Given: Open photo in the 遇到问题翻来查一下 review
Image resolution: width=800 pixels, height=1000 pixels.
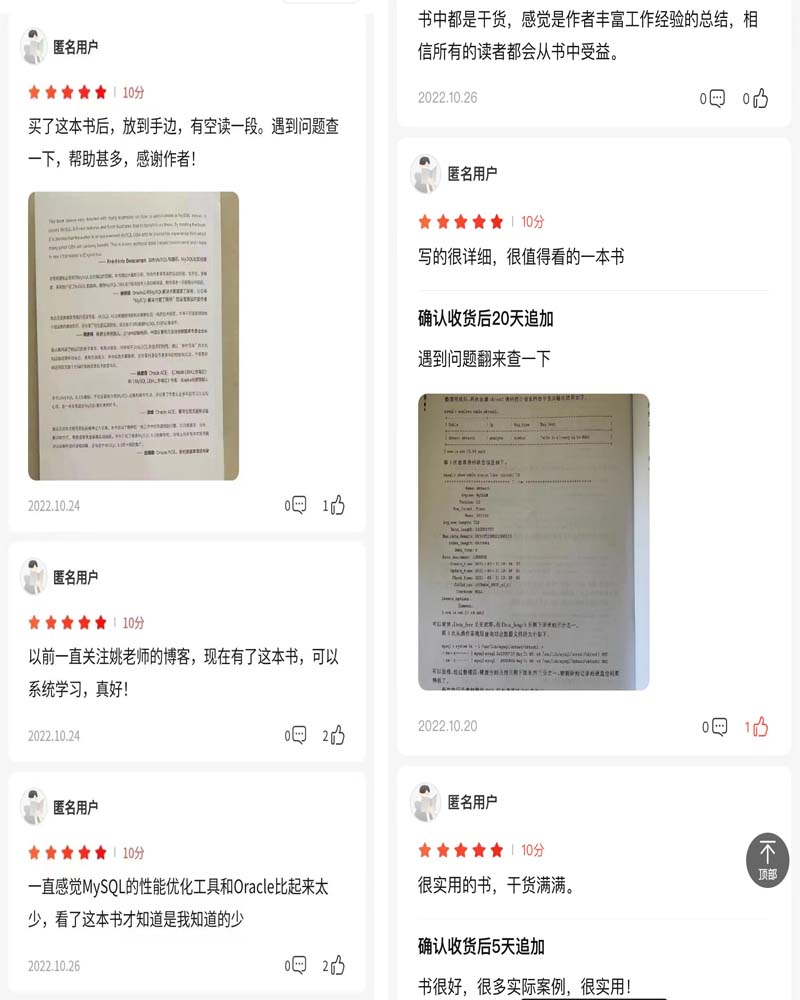Looking at the screenshot, I should click(533, 541).
